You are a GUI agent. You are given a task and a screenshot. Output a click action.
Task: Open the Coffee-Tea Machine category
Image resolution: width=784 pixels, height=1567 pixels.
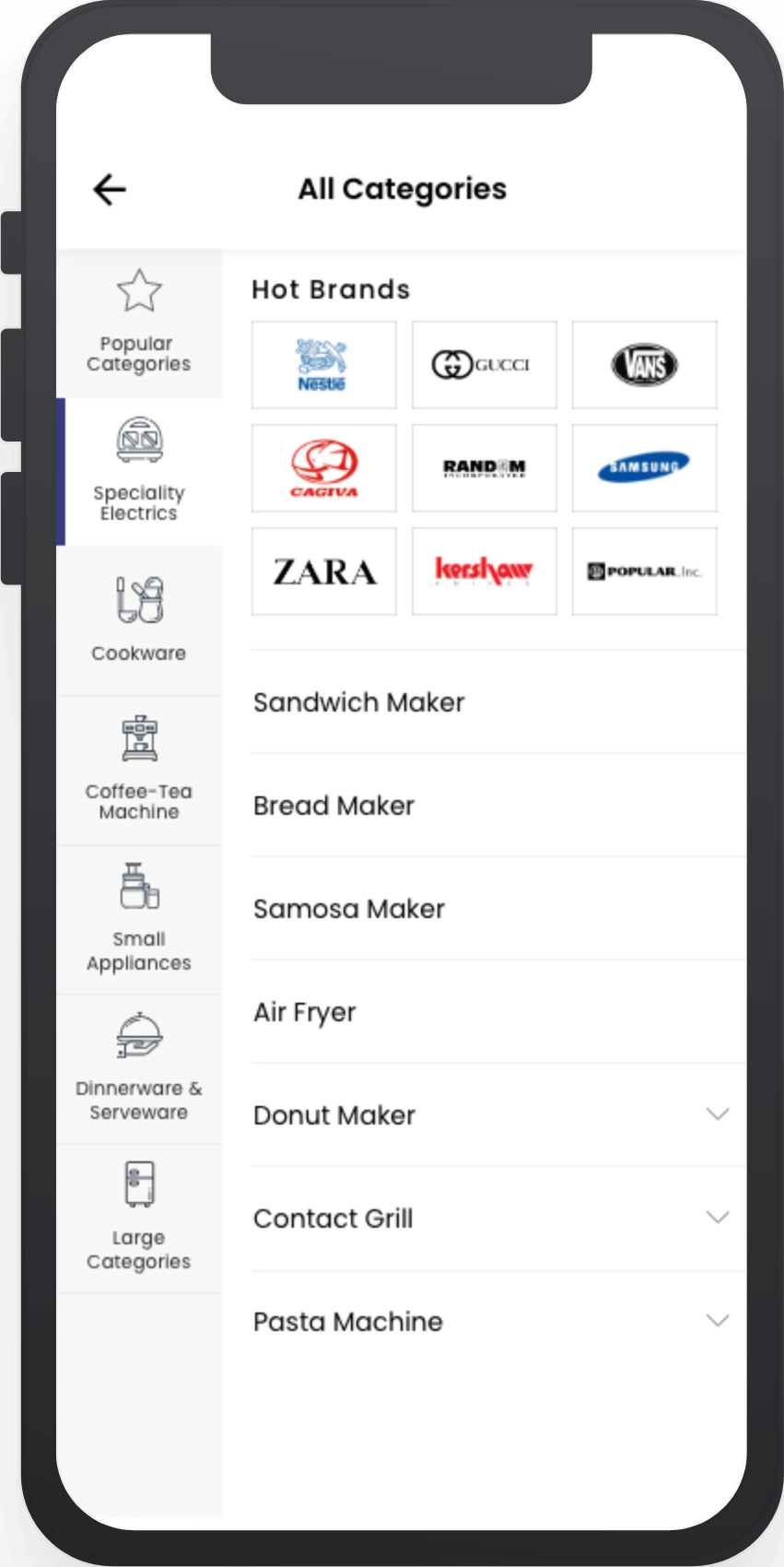(x=139, y=771)
